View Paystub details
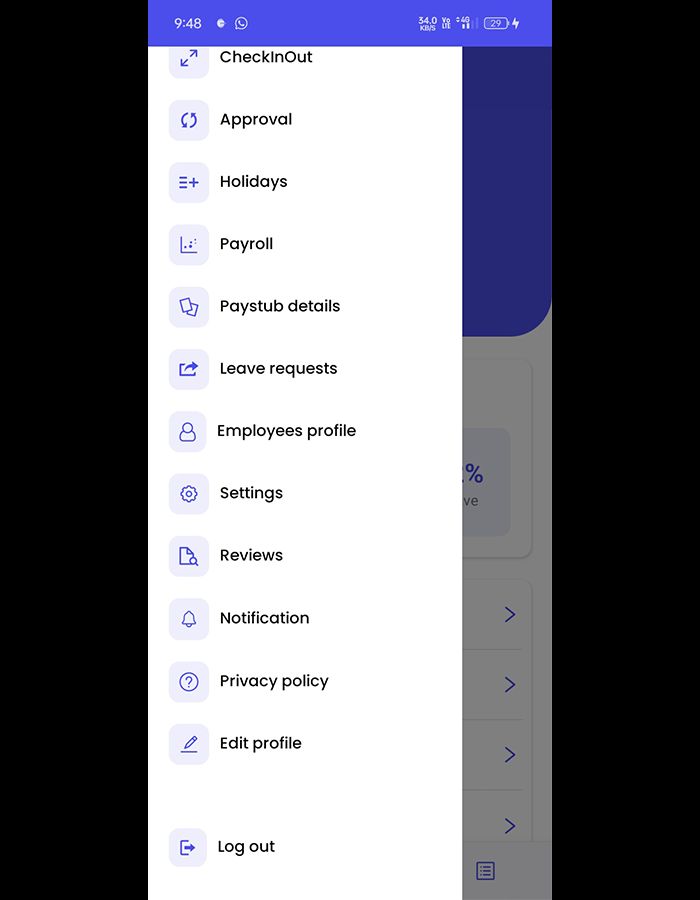700x900 pixels. tap(279, 306)
